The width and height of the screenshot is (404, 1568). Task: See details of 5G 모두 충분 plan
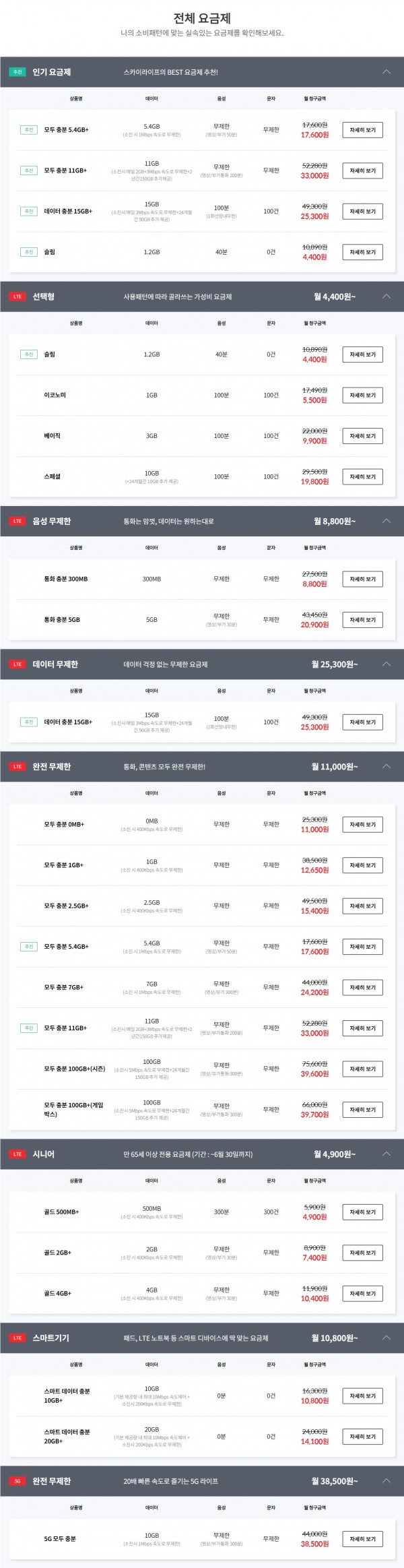362,1539
